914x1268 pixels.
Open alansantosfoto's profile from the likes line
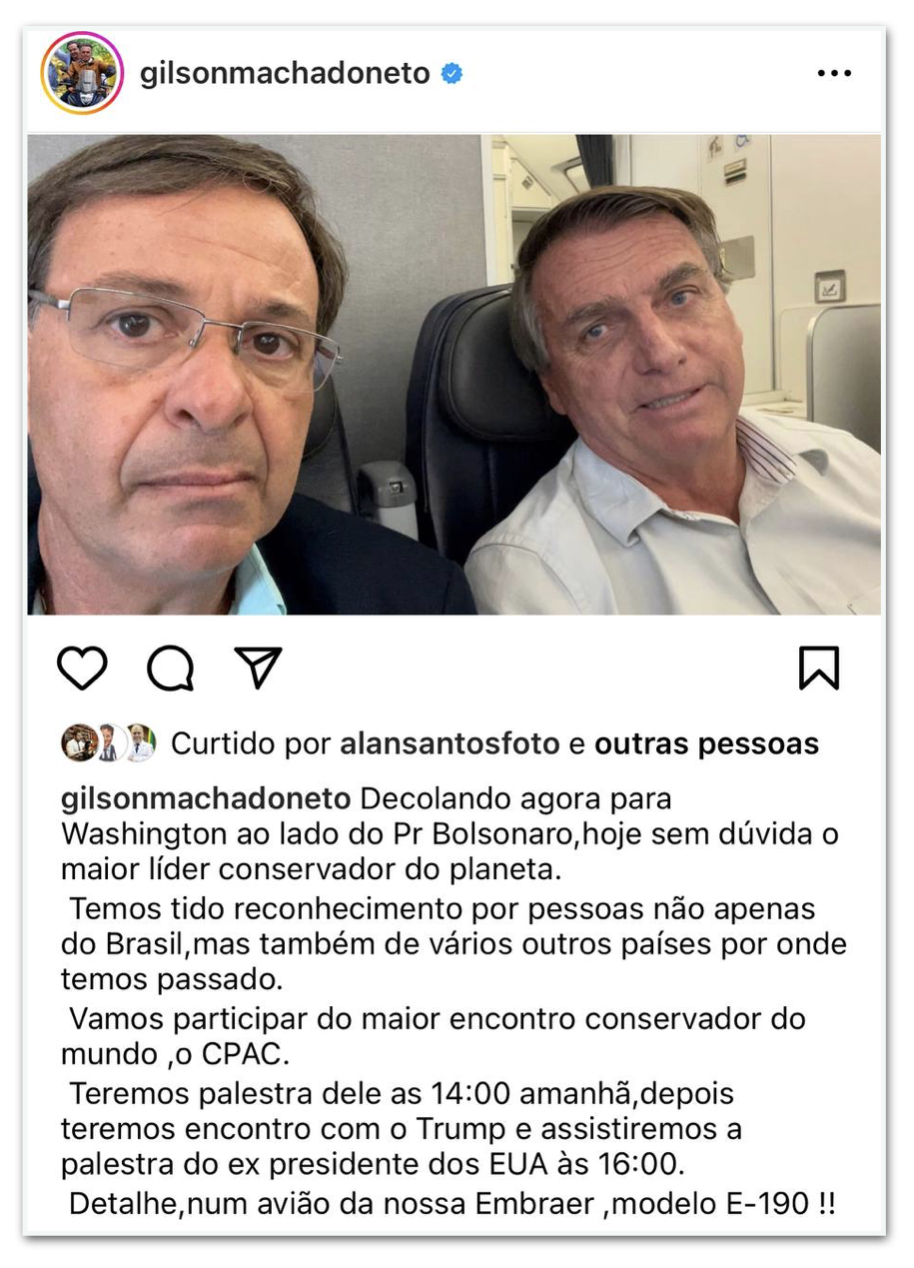(x=449, y=744)
